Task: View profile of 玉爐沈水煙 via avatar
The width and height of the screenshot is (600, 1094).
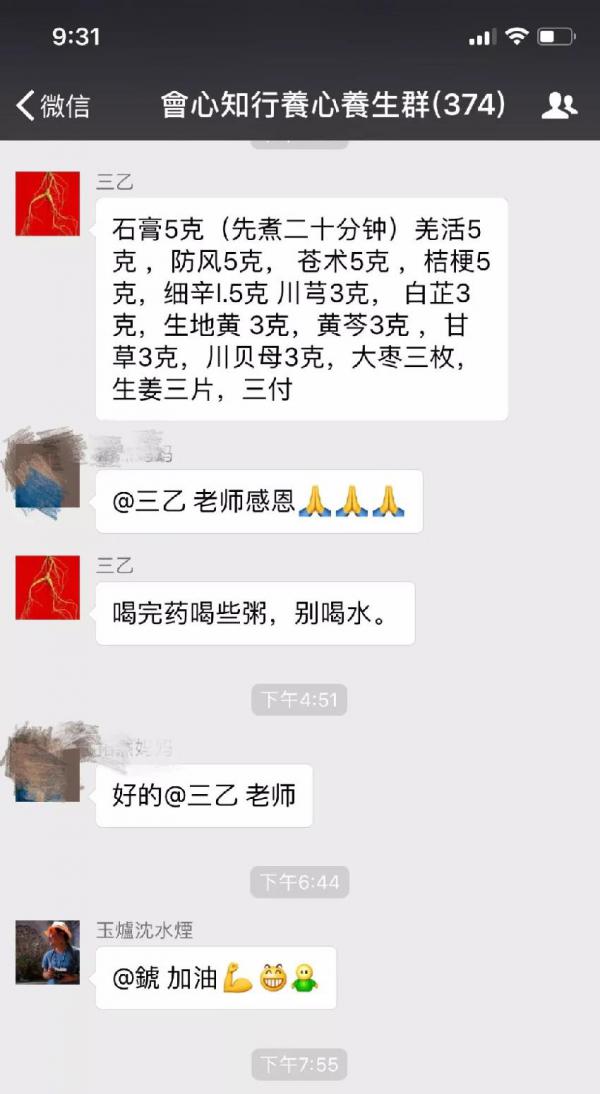Action: [x=47, y=952]
